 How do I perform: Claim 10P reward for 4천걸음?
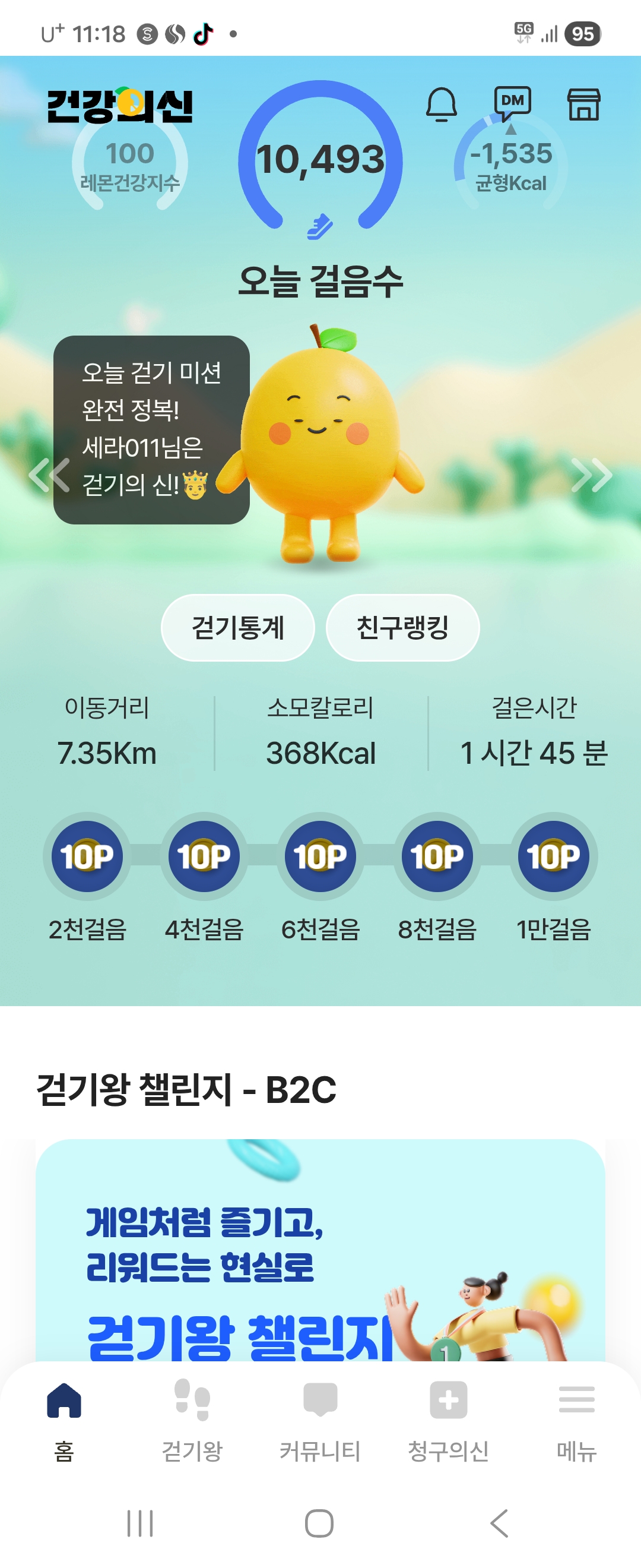tap(204, 856)
